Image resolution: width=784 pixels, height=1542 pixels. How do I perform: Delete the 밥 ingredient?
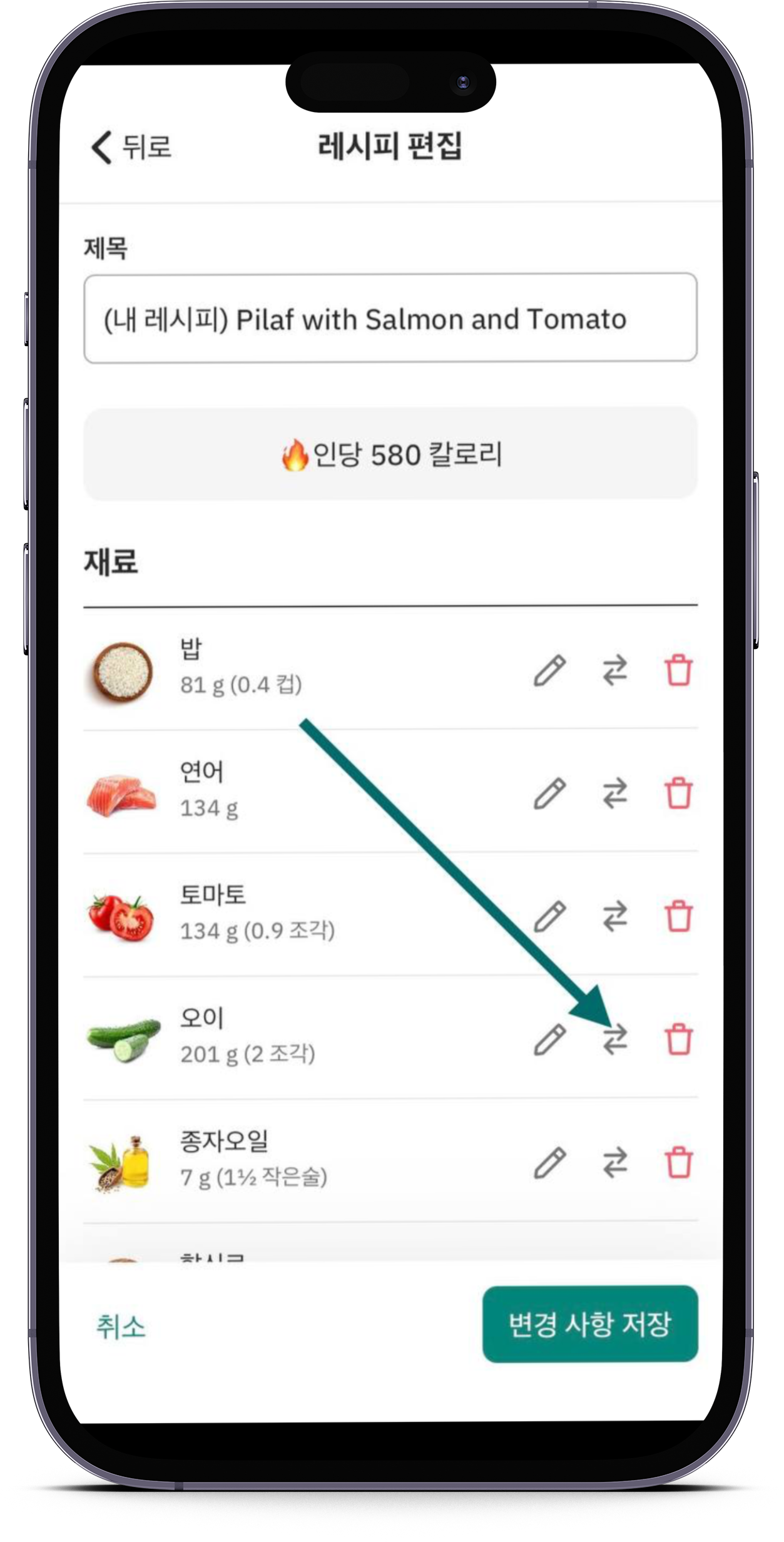pyautogui.click(x=679, y=670)
